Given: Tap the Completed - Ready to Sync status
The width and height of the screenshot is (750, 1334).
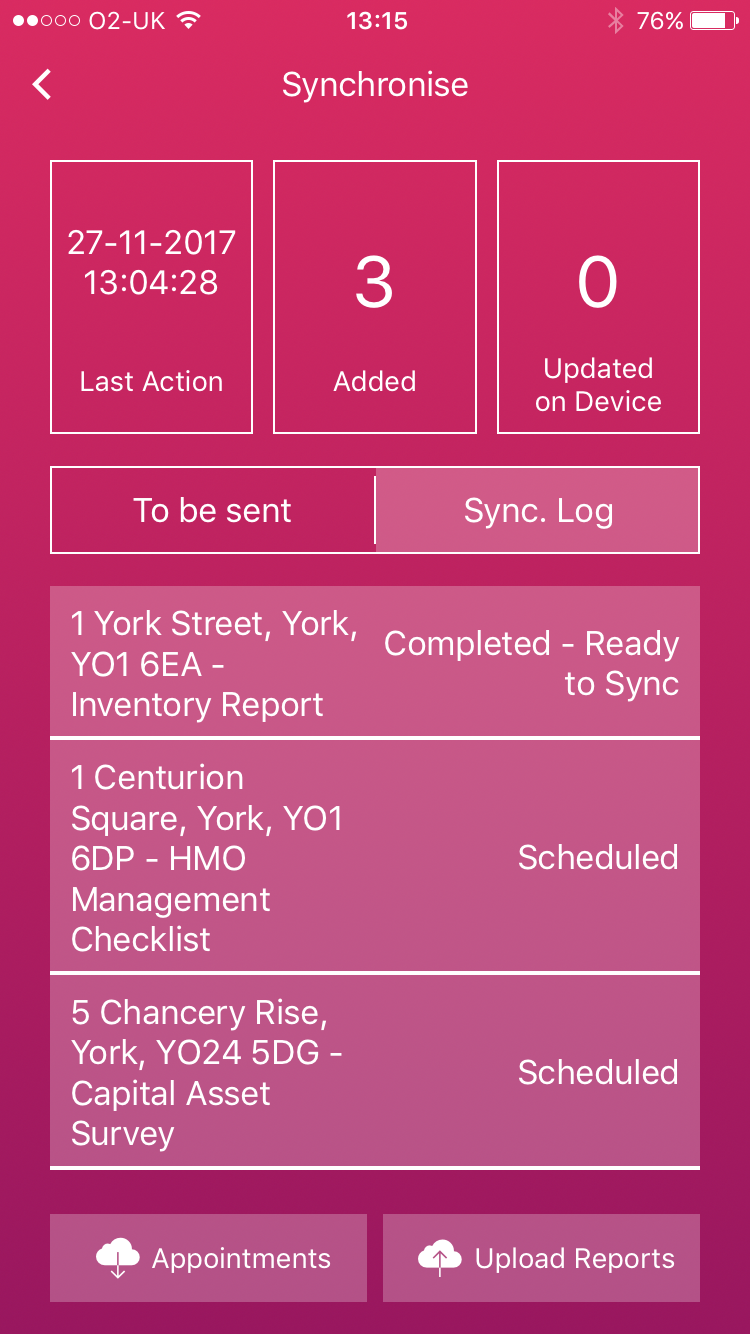Looking at the screenshot, I should coord(532,662).
